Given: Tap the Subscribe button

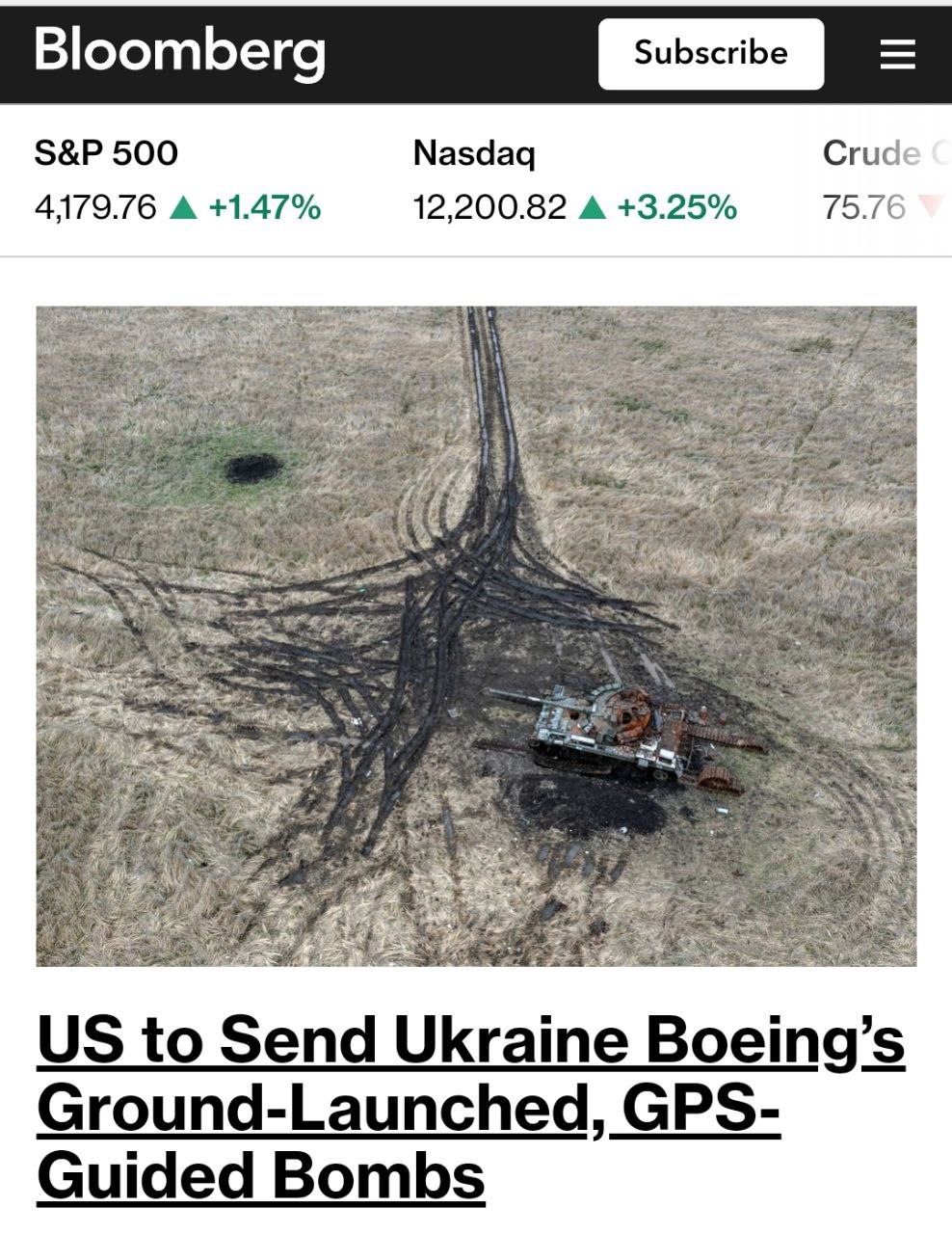Looking at the screenshot, I should (710, 54).
